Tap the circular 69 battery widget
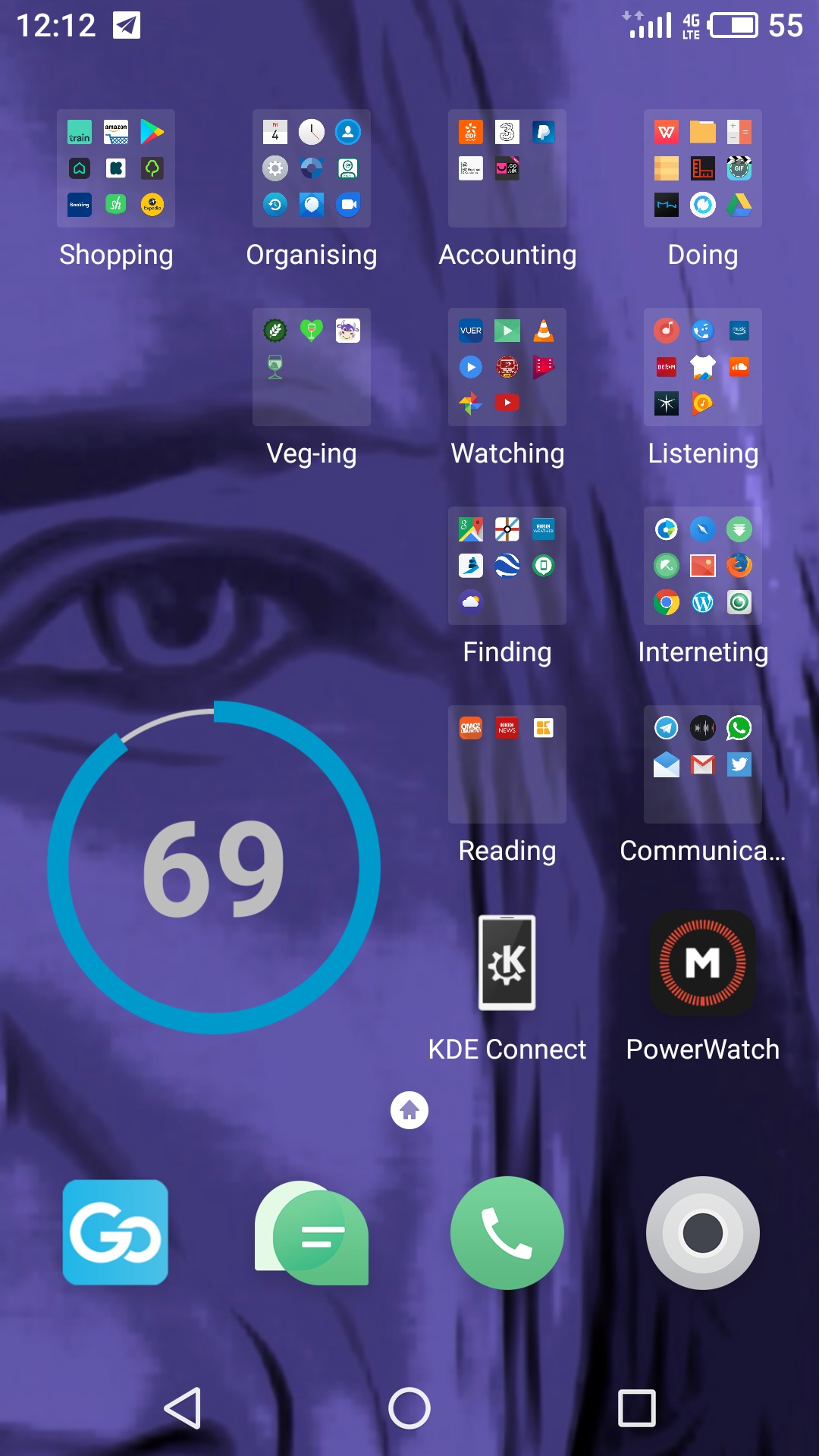The width and height of the screenshot is (819, 1456). point(214,868)
